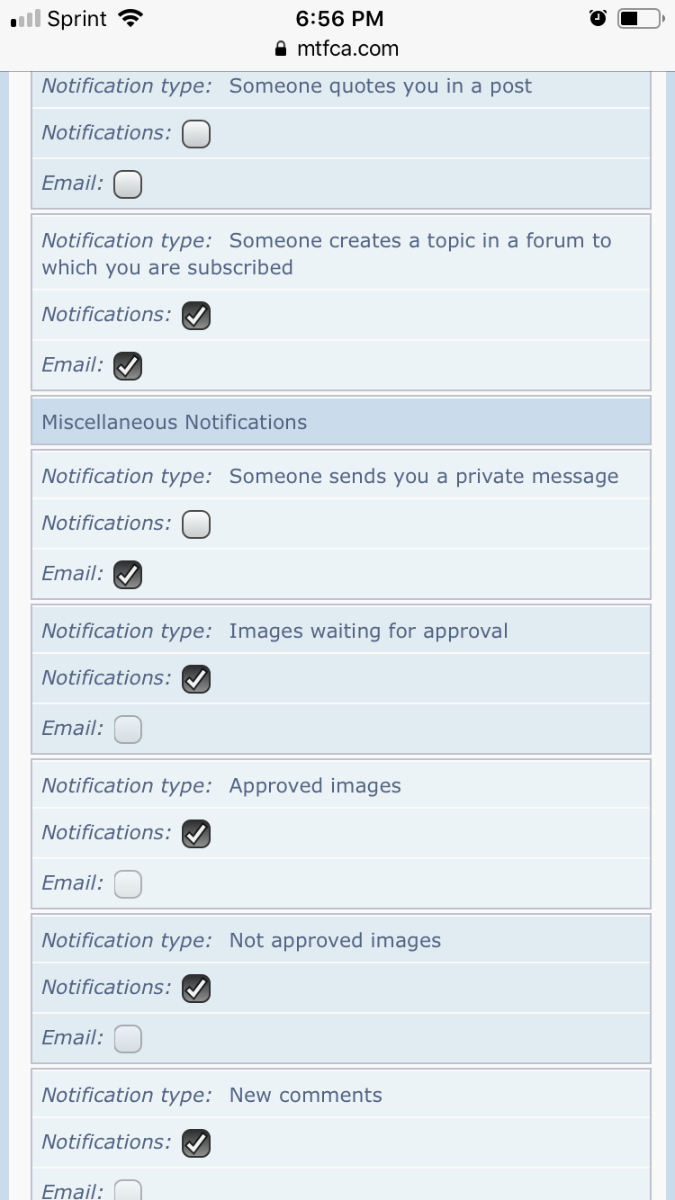Check Email box under Approved images
This screenshot has height=1200, width=675.
point(128,885)
